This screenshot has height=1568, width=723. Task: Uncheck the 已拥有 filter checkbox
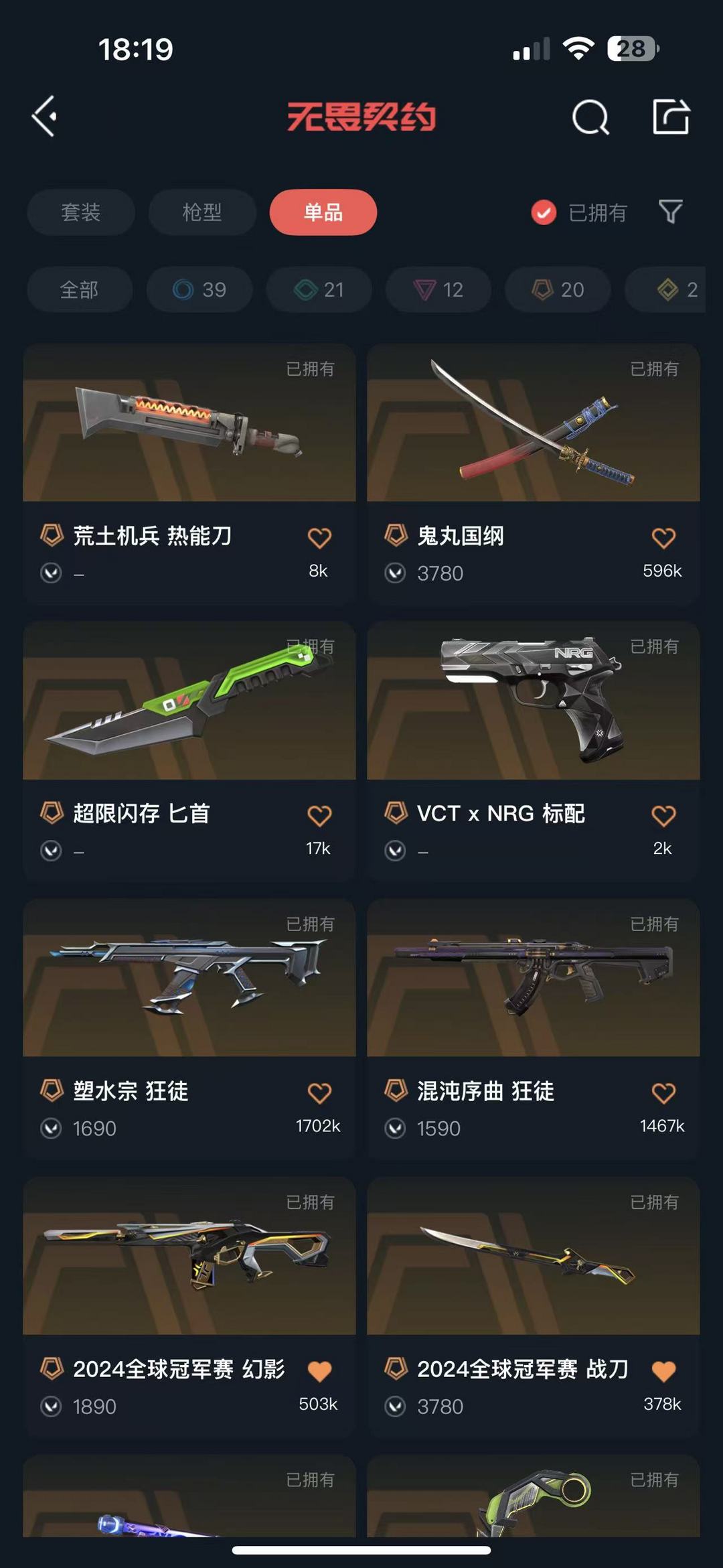(544, 213)
